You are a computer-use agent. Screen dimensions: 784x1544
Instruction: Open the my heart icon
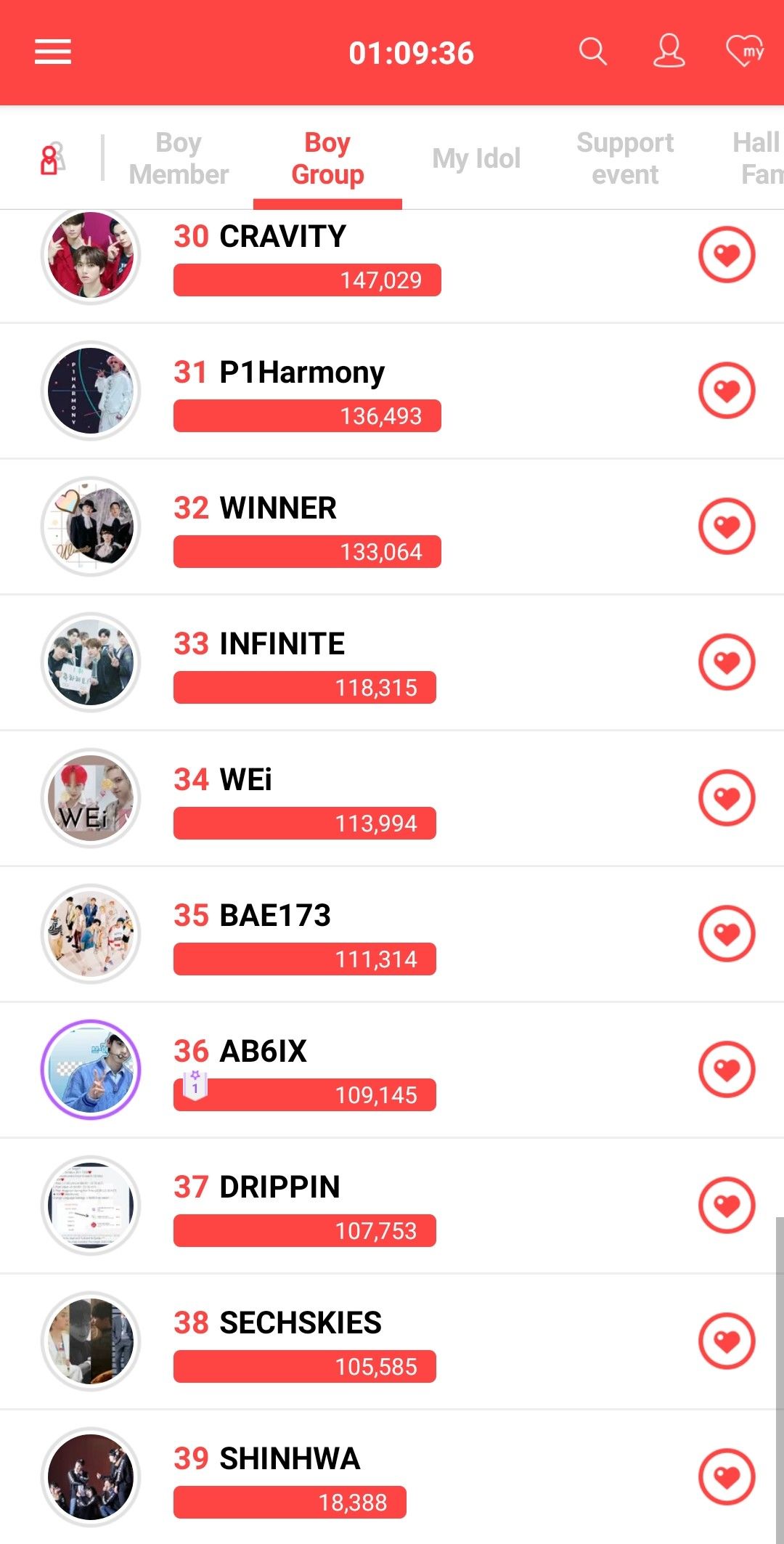tap(745, 52)
